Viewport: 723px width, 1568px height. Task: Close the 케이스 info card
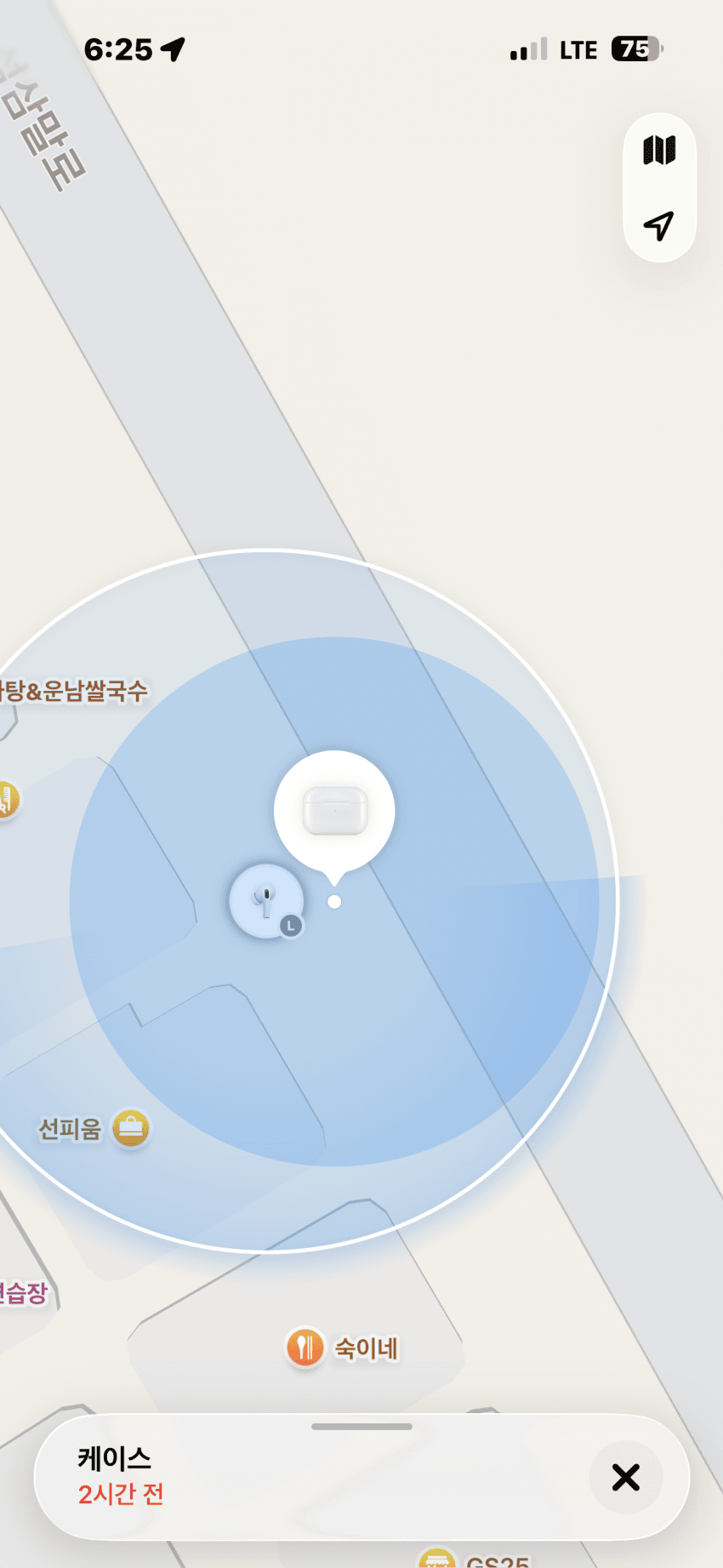pyautogui.click(x=625, y=1477)
